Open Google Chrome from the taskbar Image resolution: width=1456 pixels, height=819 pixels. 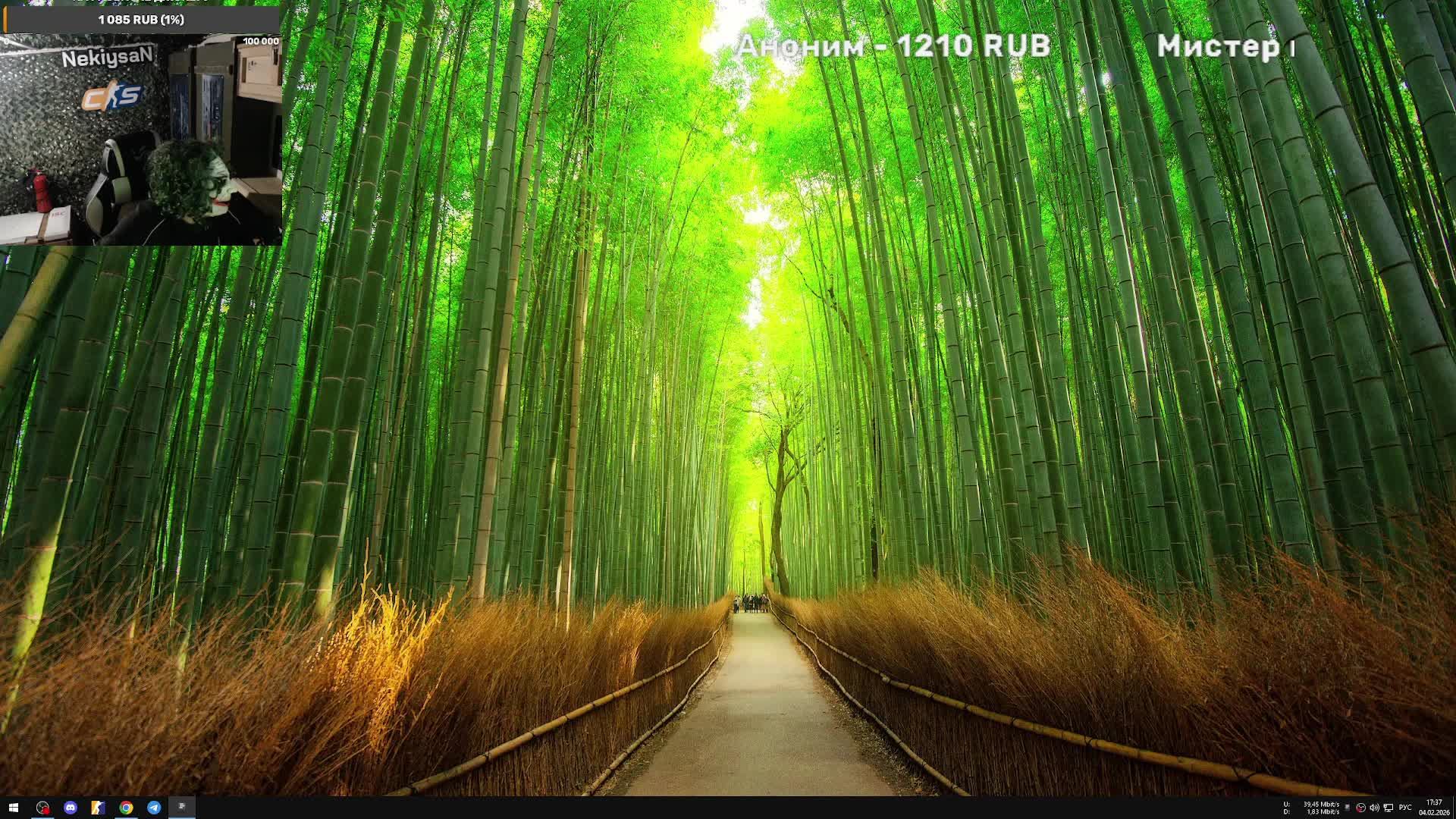tap(126, 808)
